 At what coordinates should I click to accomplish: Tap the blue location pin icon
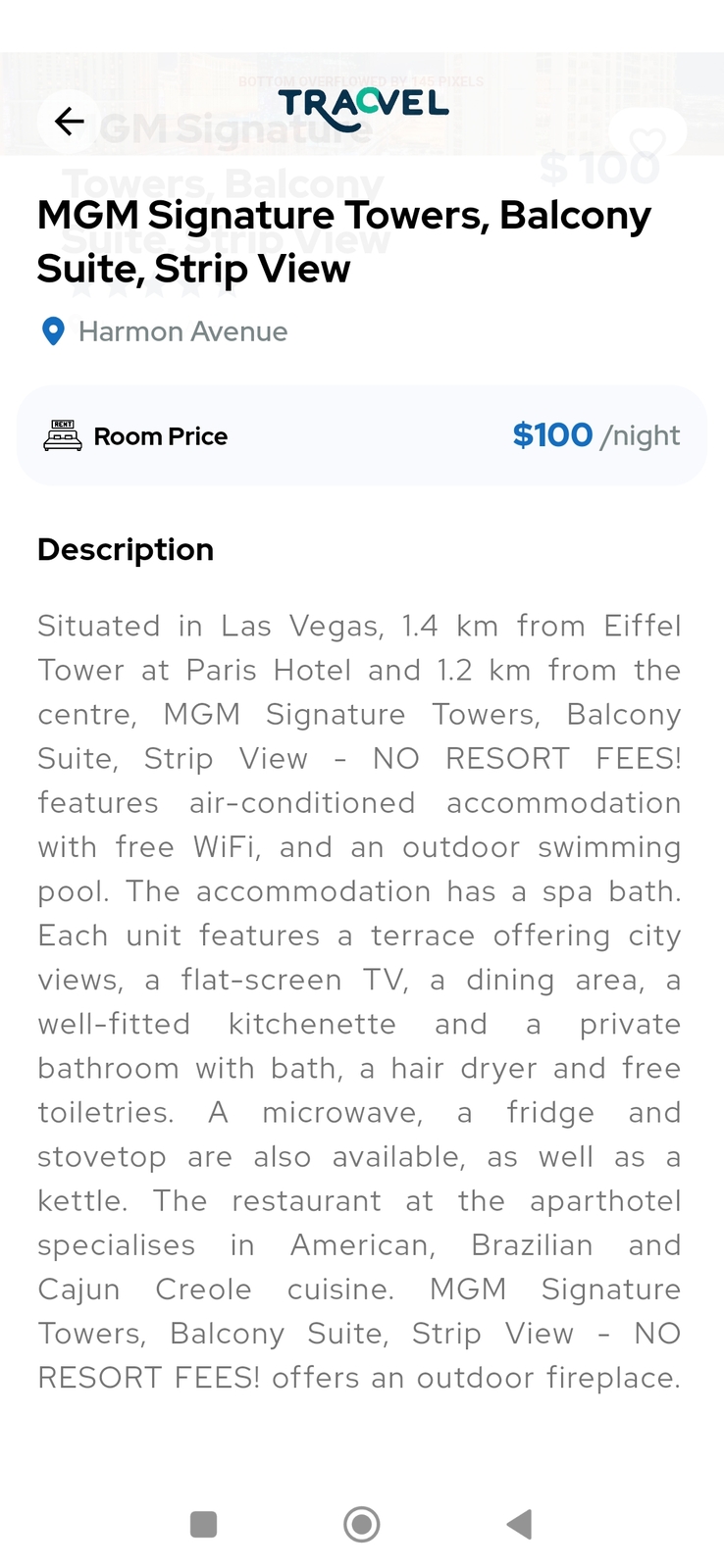[54, 331]
